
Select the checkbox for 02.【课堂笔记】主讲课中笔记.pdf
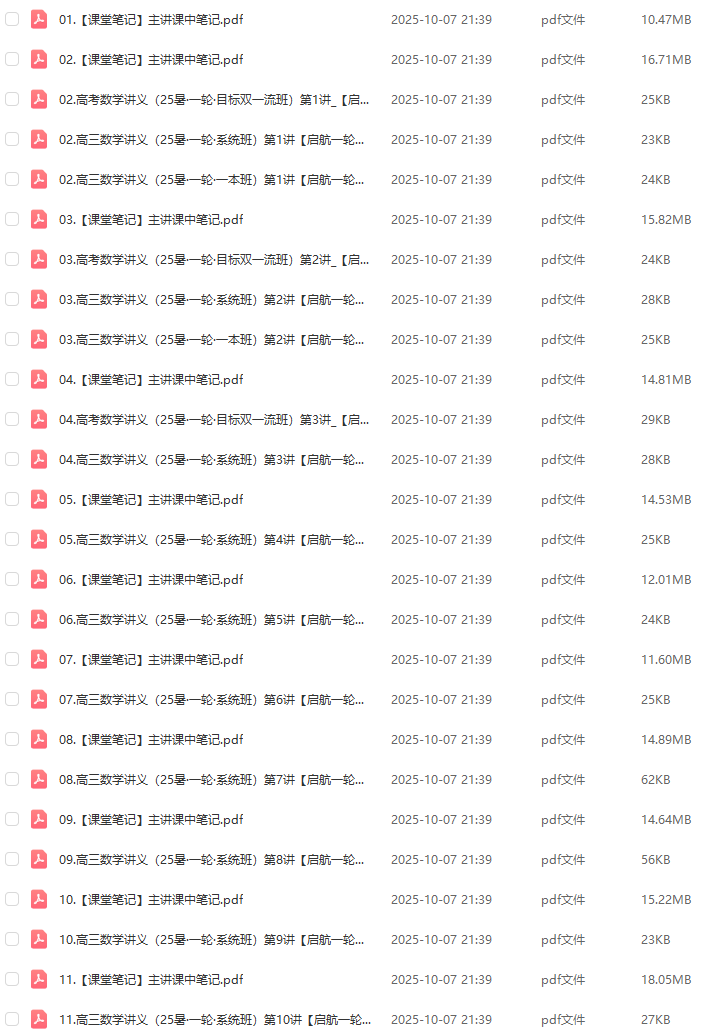[x=12, y=59]
